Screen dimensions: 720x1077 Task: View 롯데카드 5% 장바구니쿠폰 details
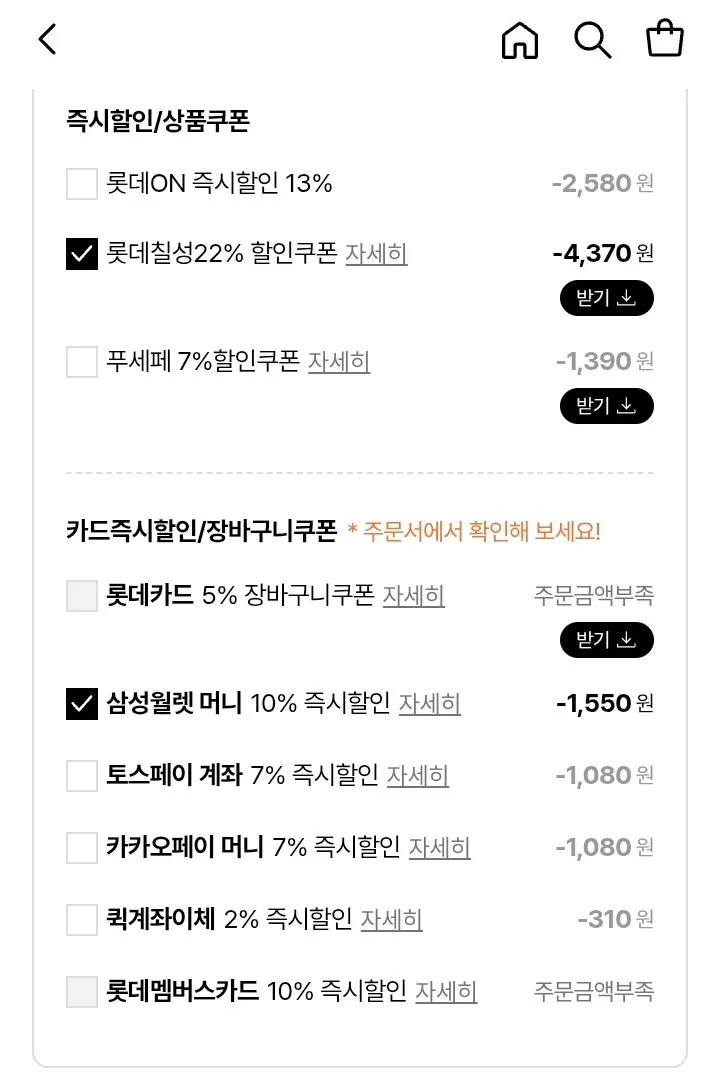[x=413, y=595]
